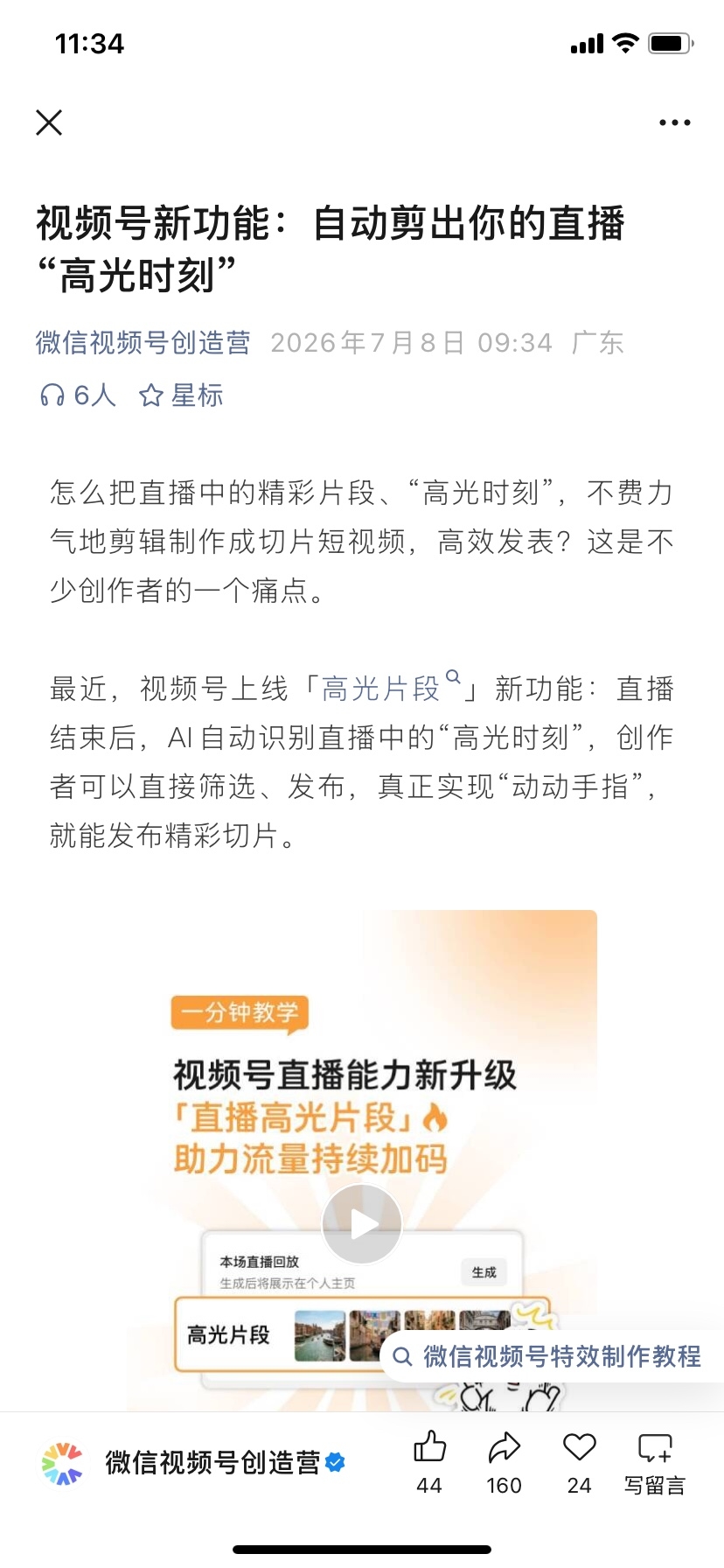
Task: Open 微信视频号创造营 profile in the bottom bar
Action: click(194, 1463)
